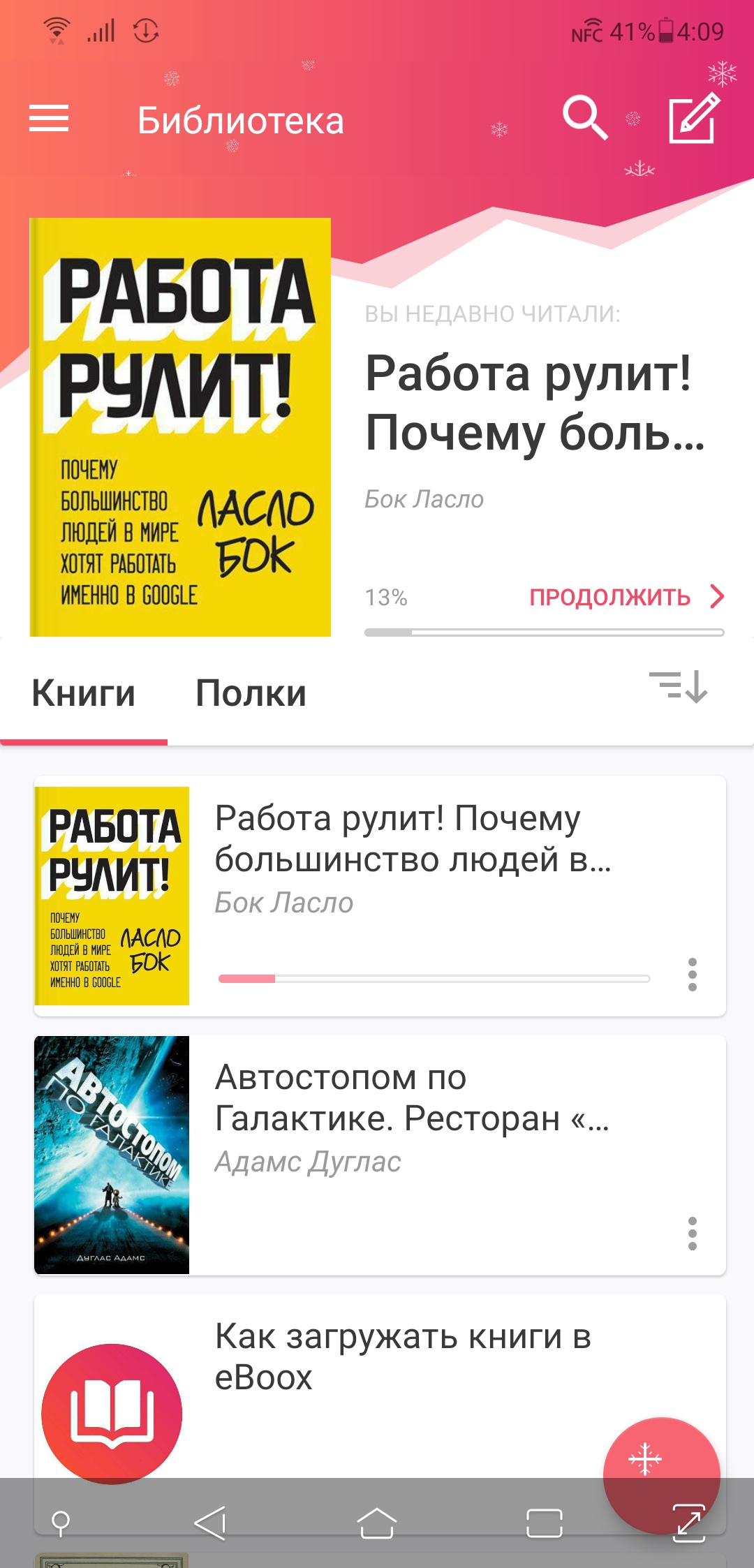754x1568 pixels.
Task: Select the Книги tab
Action: tap(83, 693)
